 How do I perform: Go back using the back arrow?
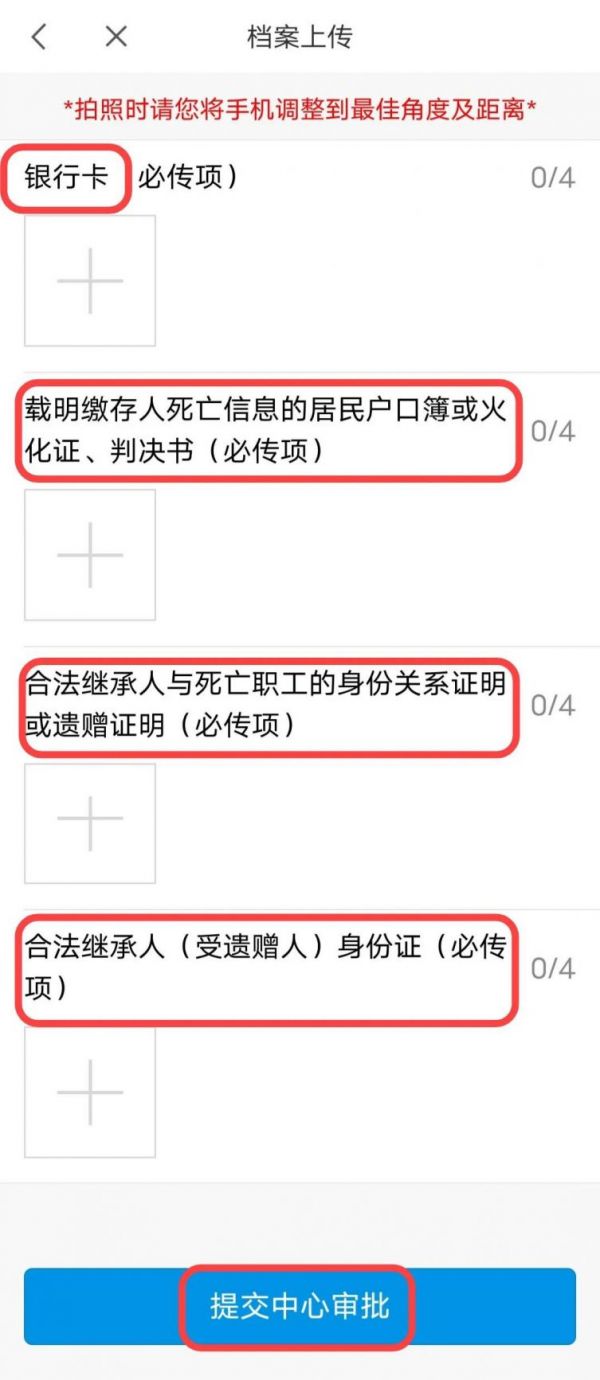tap(39, 37)
